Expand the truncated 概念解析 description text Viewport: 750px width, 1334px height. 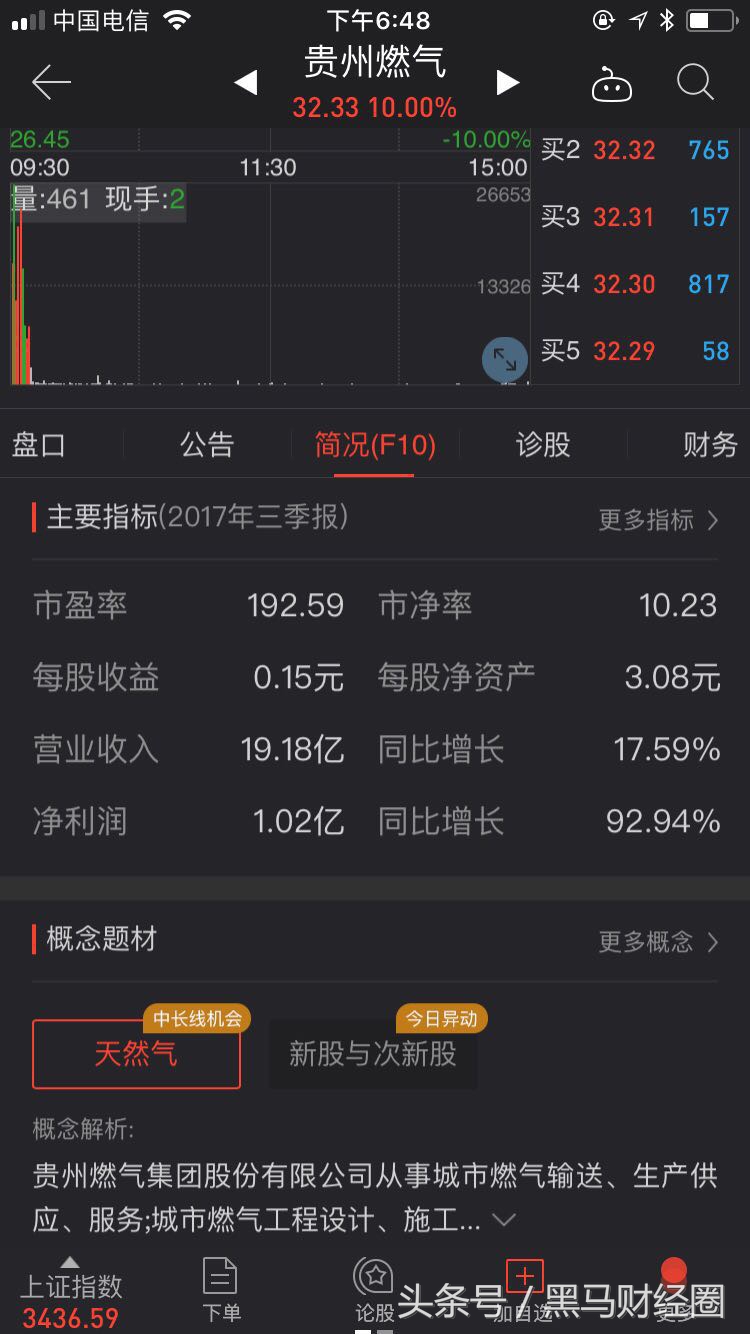click(x=505, y=1219)
